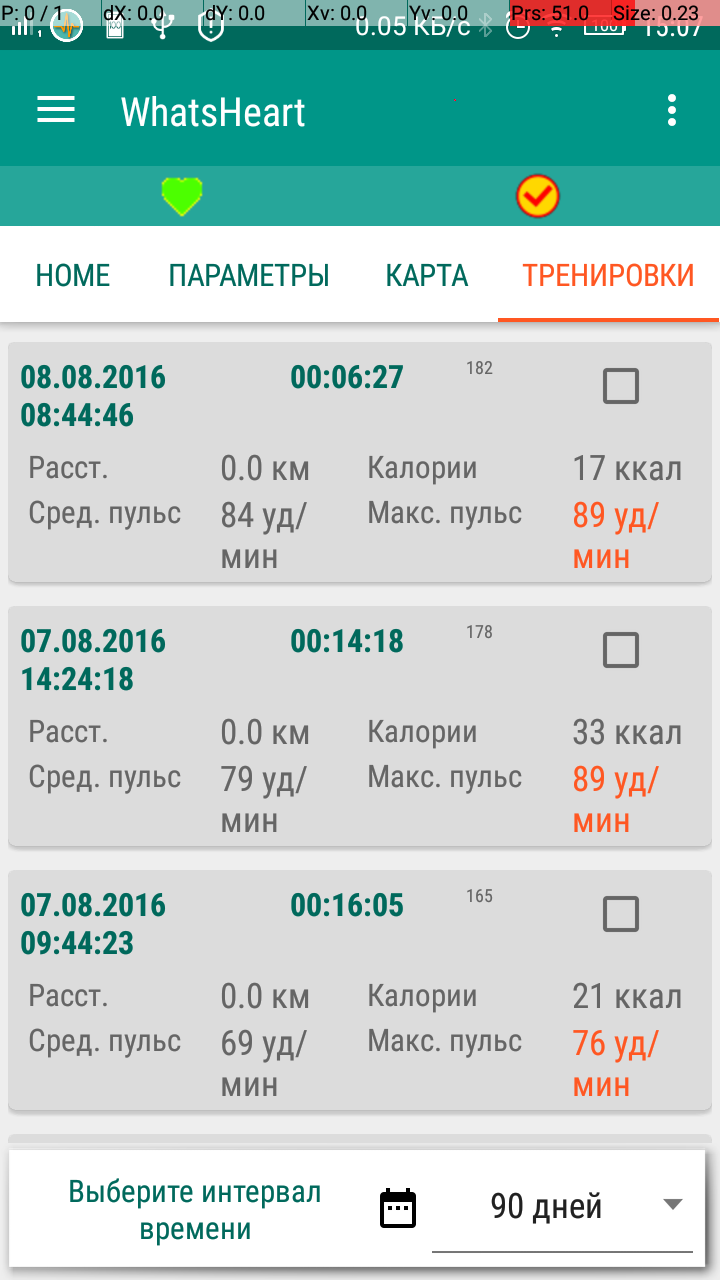Switch to the КАРТА tab
The width and height of the screenshot is (720, 1280).
coord(427,275)
